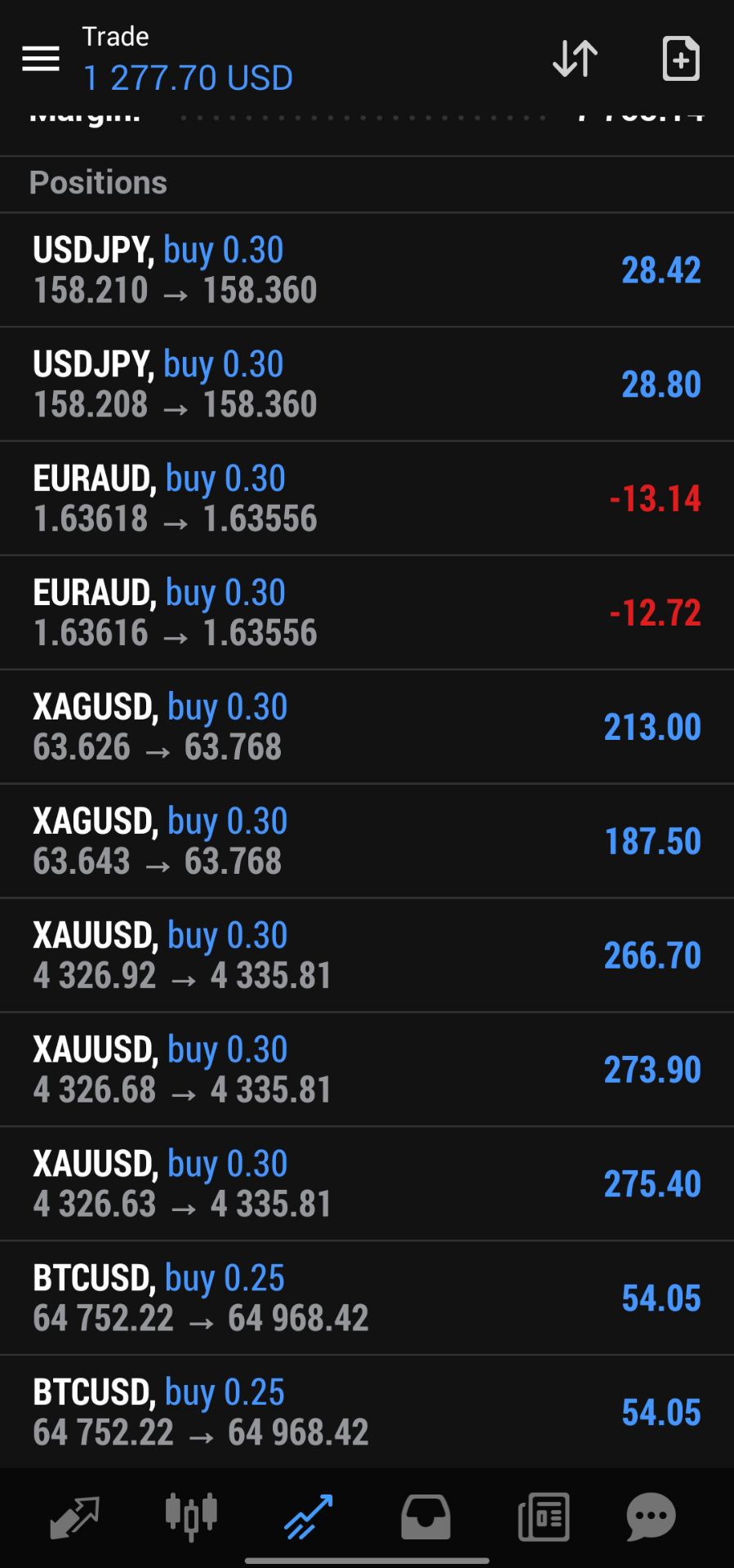Select EURAUD position with -13.14 loss
Screen dimensions: 734x1568
point(367,499)
